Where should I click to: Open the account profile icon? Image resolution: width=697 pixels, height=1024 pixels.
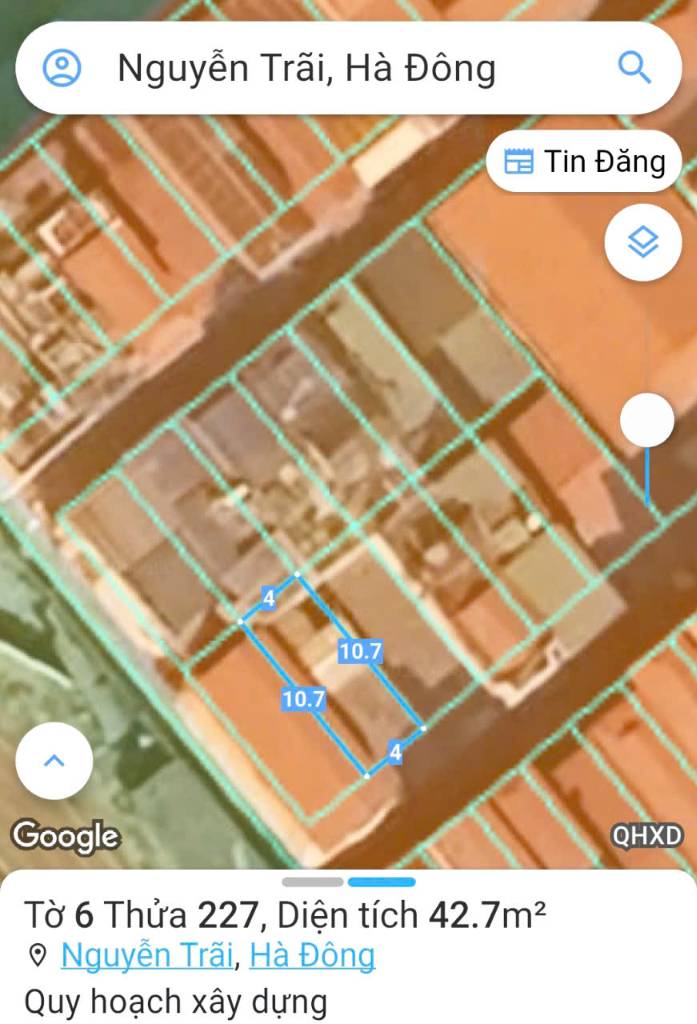tap(62, 68)
